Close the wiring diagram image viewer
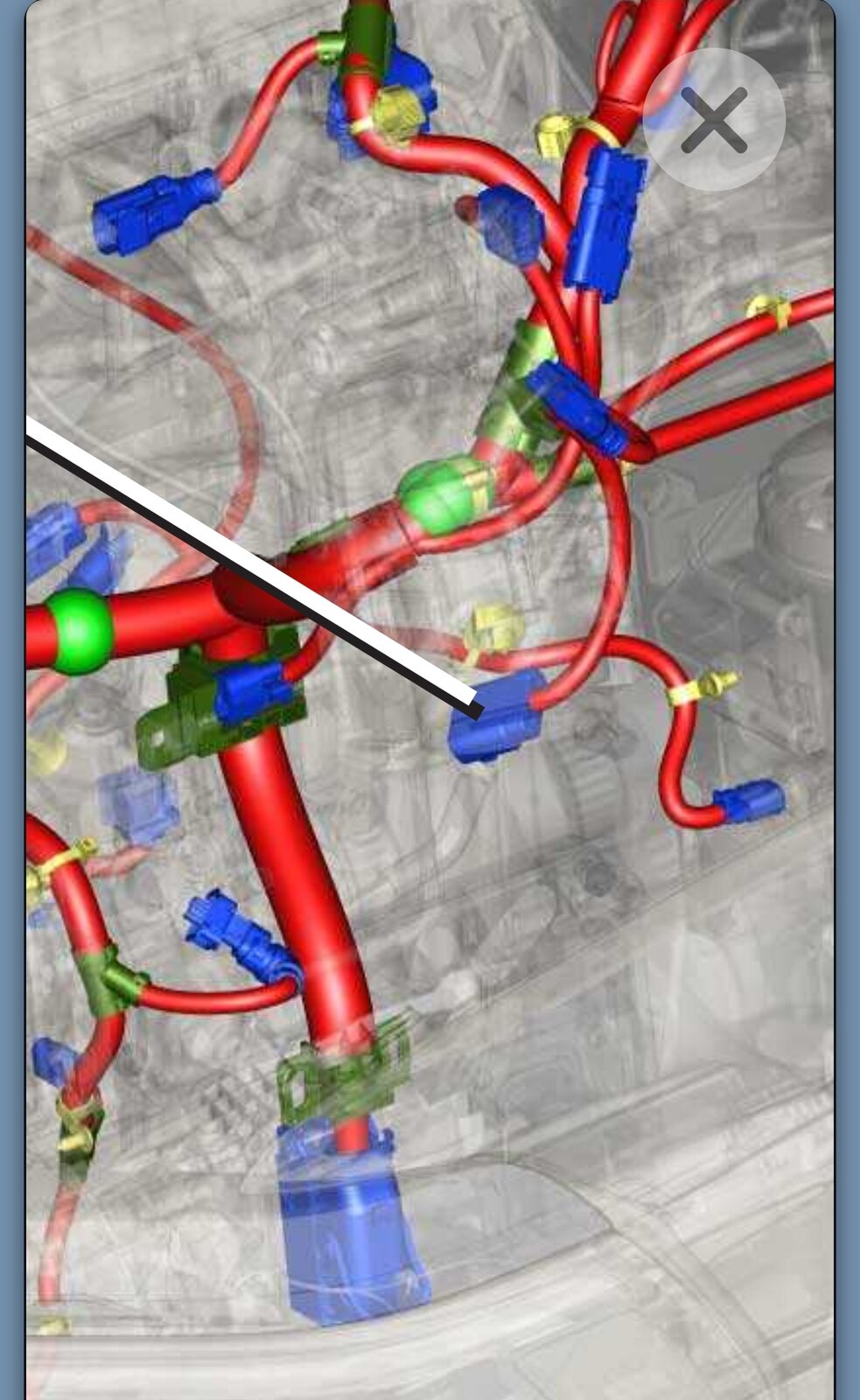 (x=714, y=120)
